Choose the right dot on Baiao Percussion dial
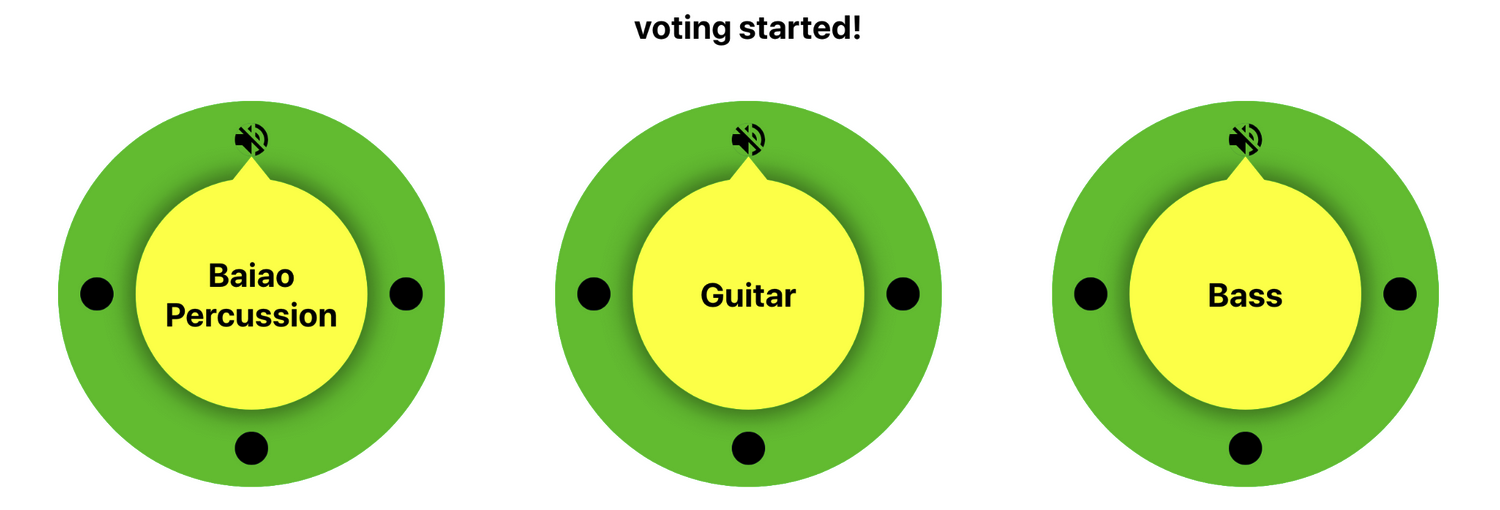 tap(406, 294)
